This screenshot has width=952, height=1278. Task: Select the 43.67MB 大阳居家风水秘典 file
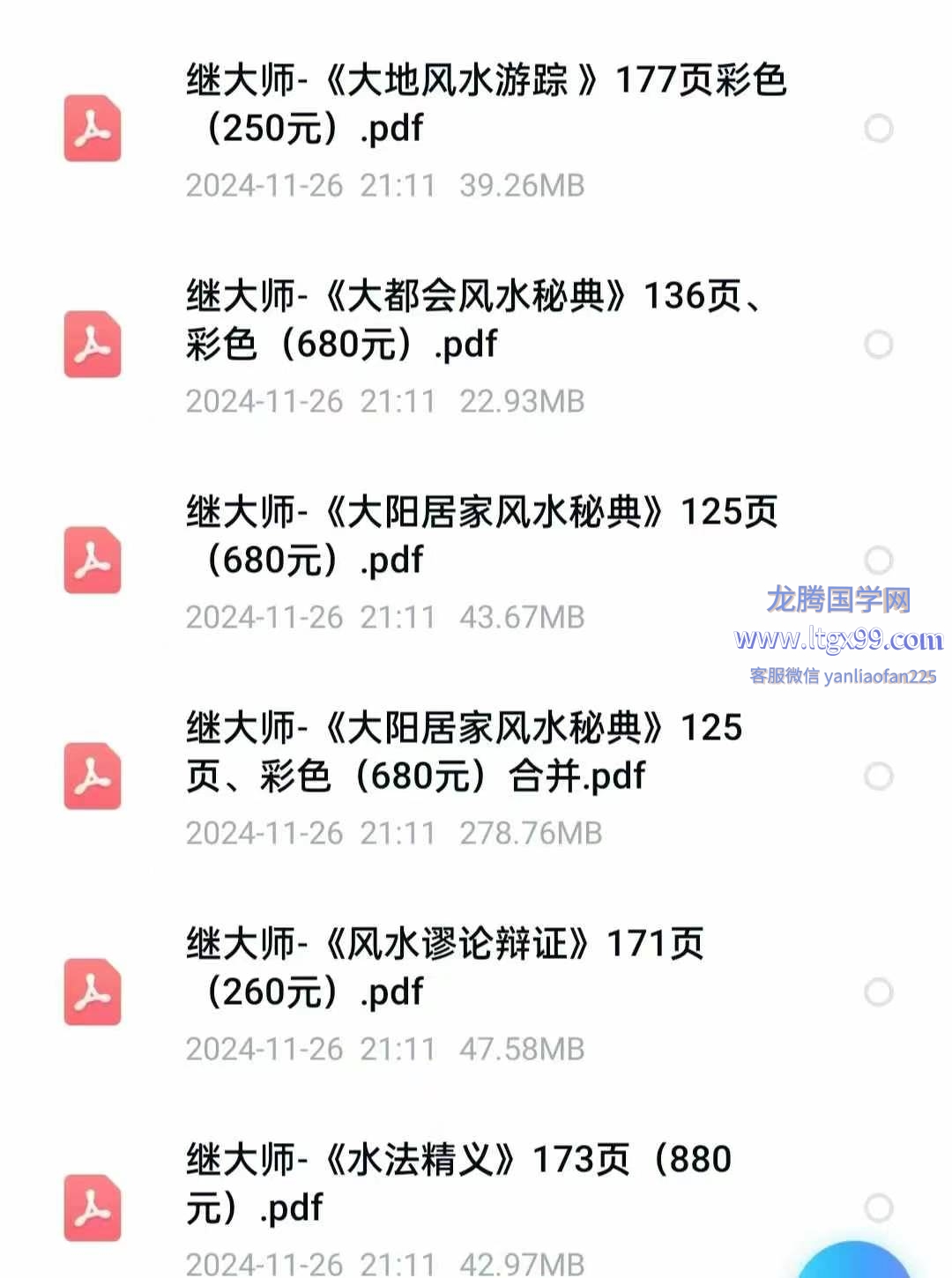[878, 560]
